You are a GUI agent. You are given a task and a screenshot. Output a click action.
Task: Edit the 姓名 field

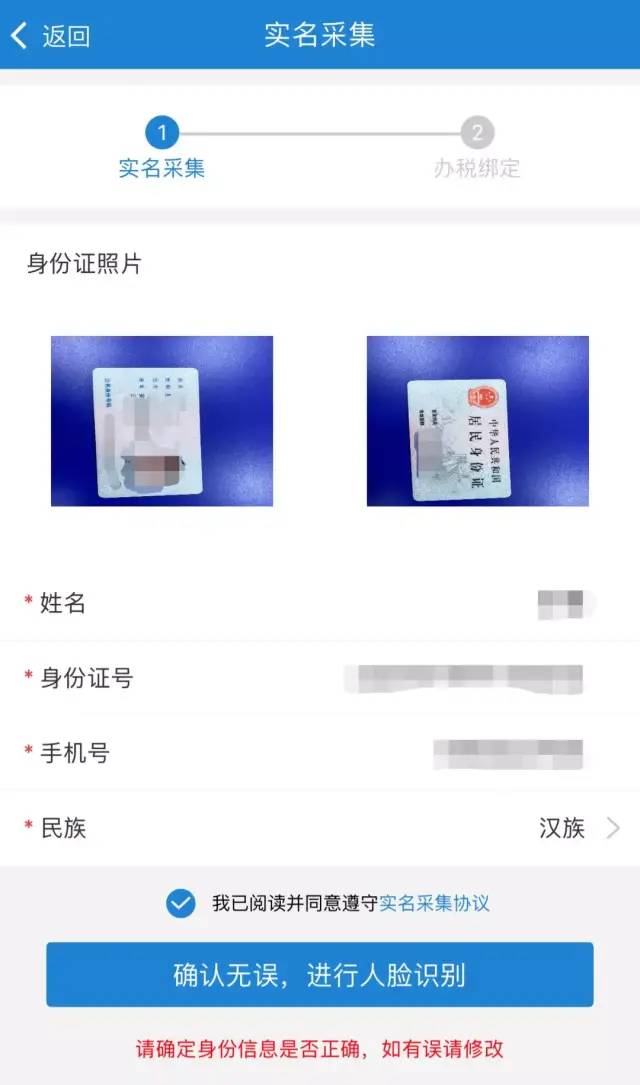pos(320,603)
